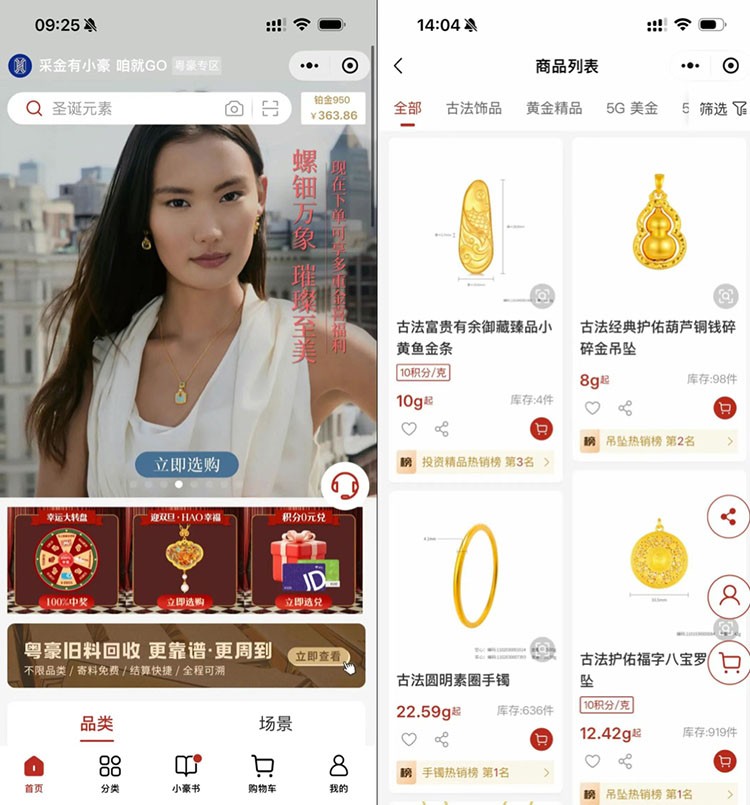The width and height of the screenshot is (750, 805).
Task: Open 粤豪旧料回收 立即查看 button
Action: [320, 656]
